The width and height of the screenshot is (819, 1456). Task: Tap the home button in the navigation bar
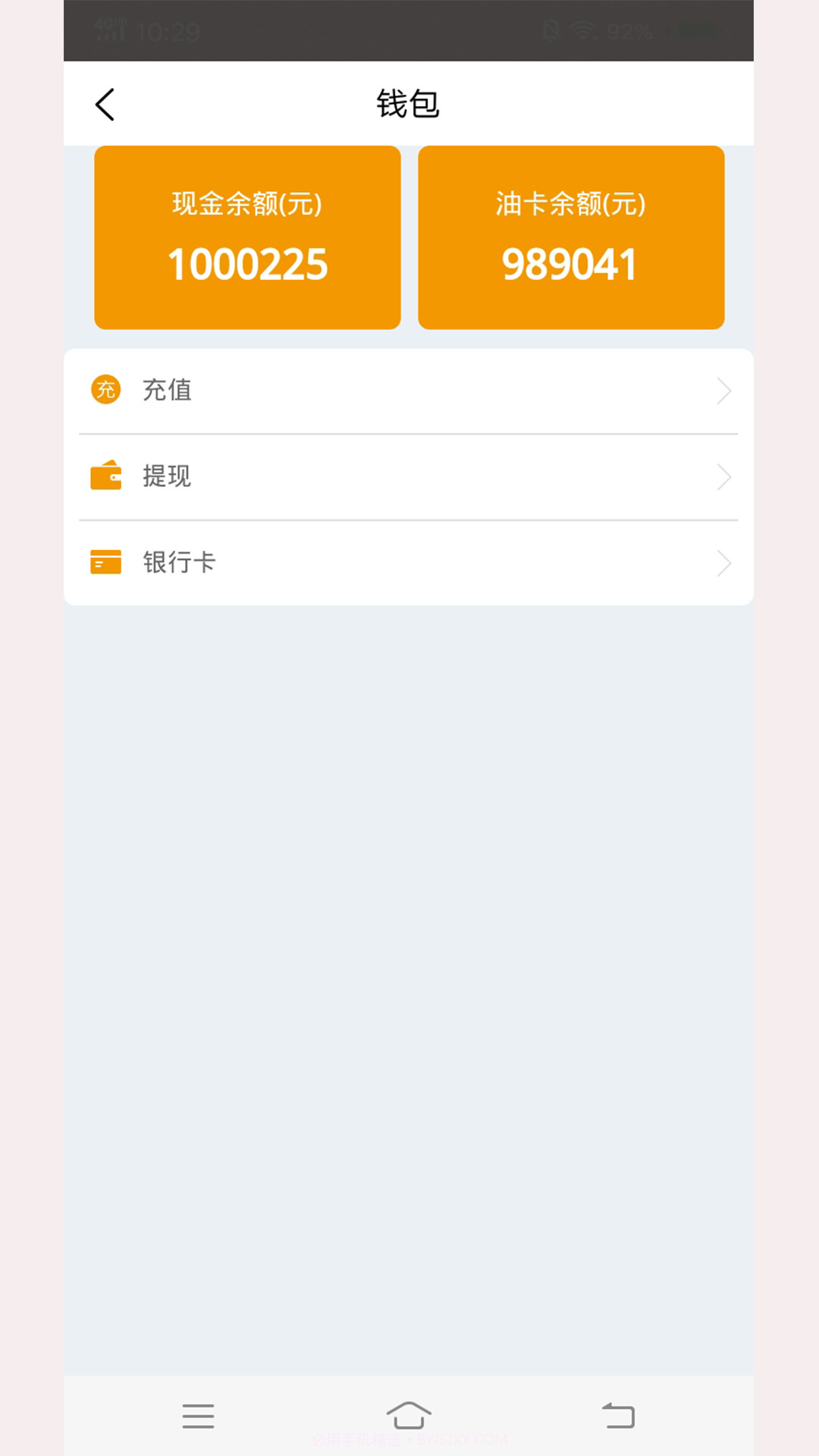pyautogui.click(x=409, y=1415)
